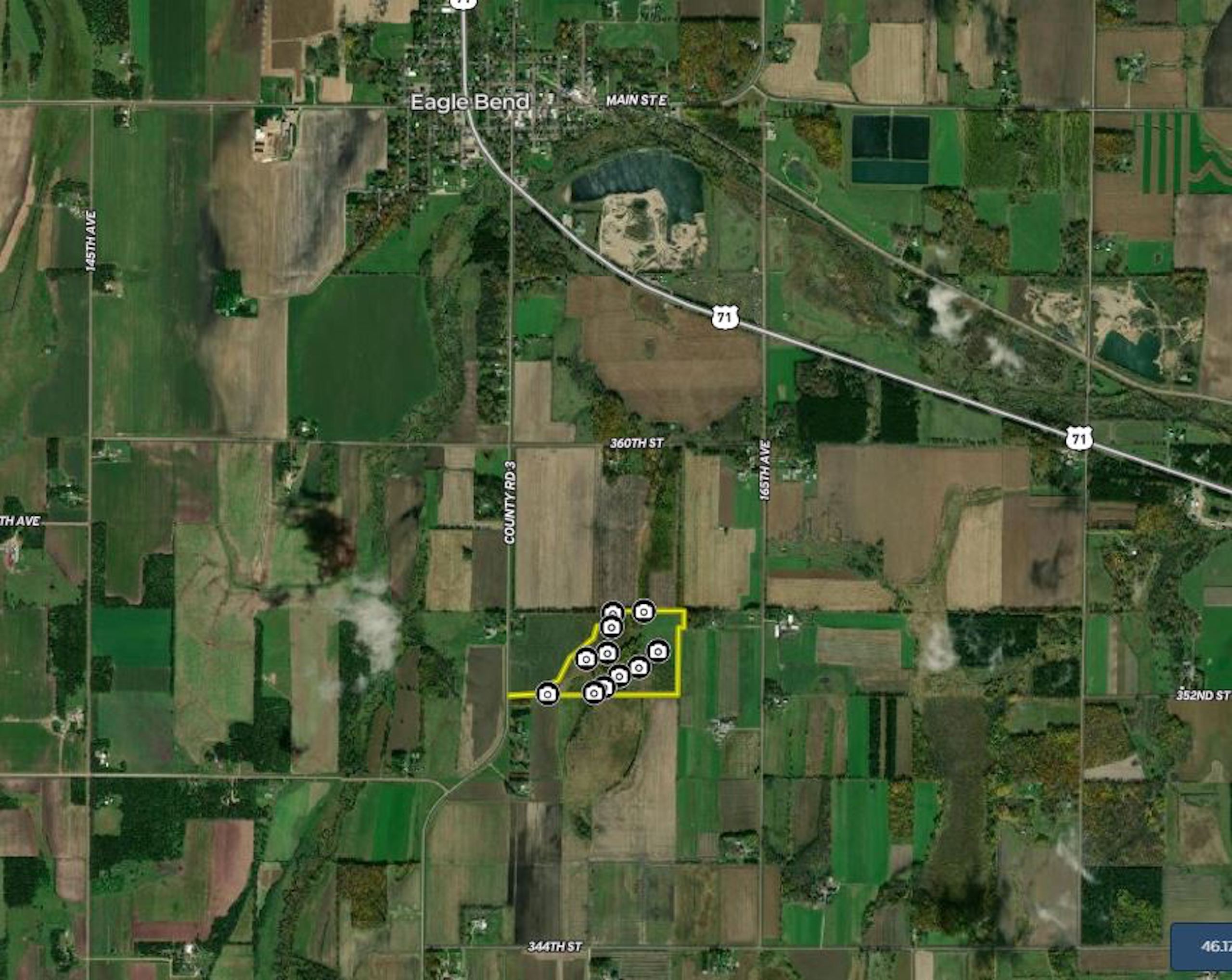The image size is (1232, 980).
Task: Open the westernmost photo marker on the boundary
Action: point(548,693)
